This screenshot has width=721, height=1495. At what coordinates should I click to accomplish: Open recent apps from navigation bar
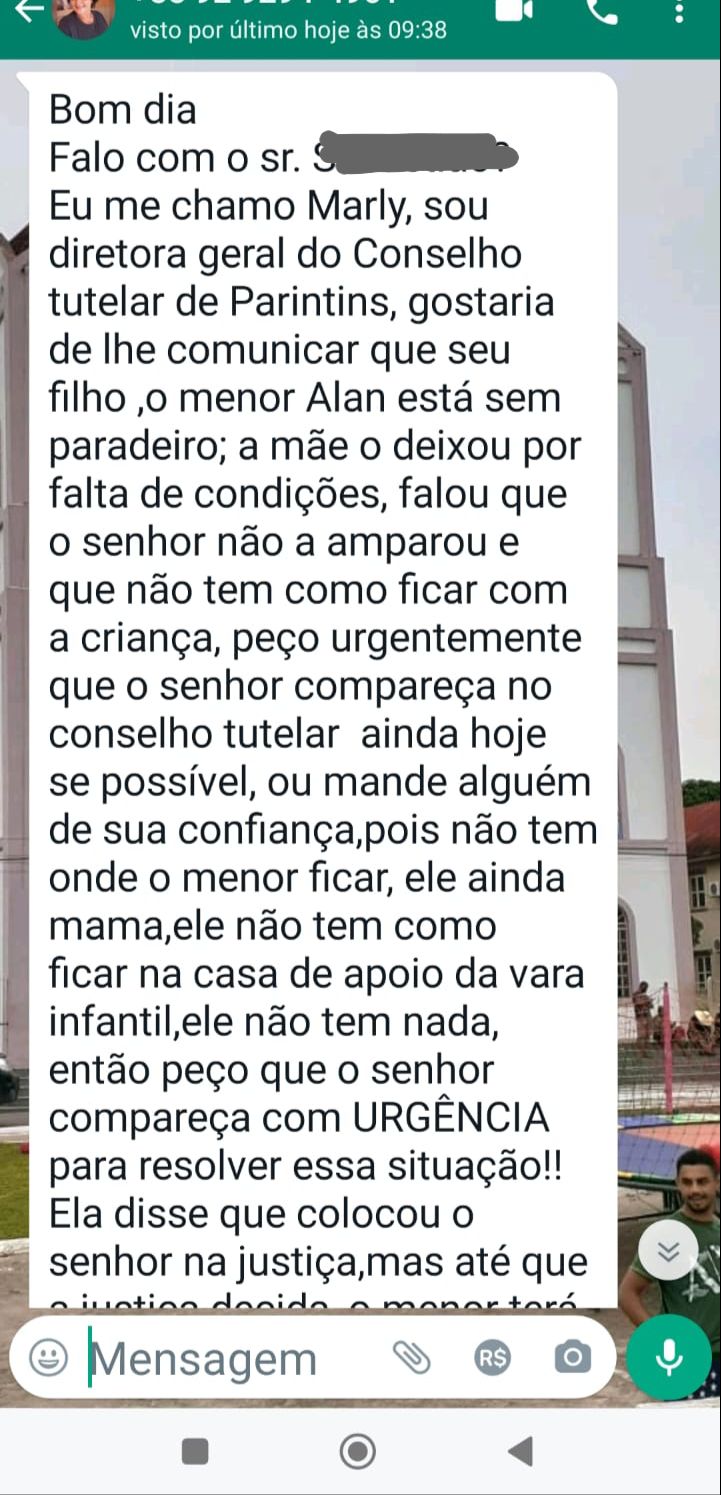coord(195,1451)
